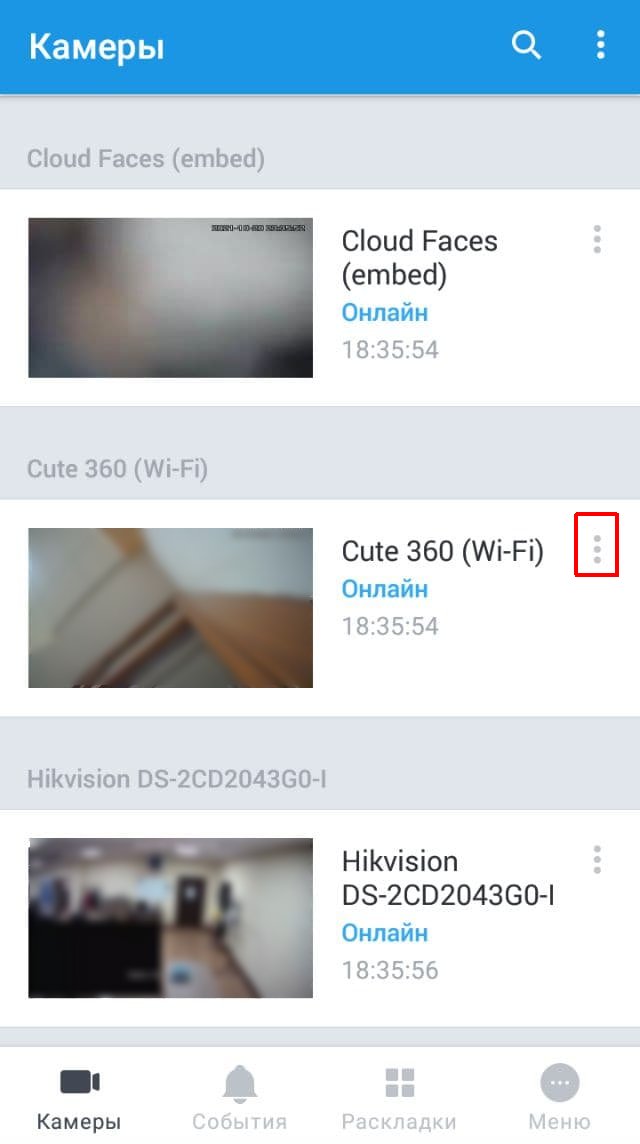
Task: Open the search icon in the app bar
Action: click(x=526, y=46)
